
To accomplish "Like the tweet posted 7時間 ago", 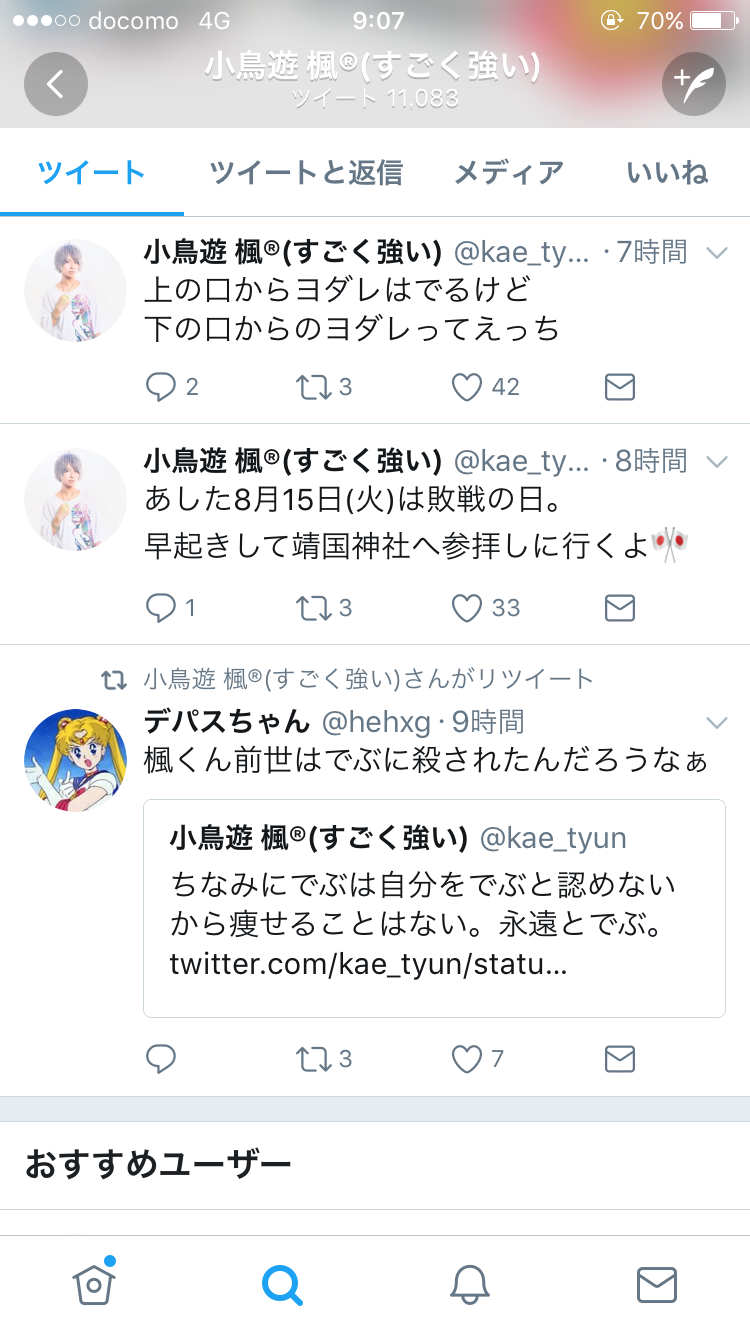I will (x=467, y=387).
